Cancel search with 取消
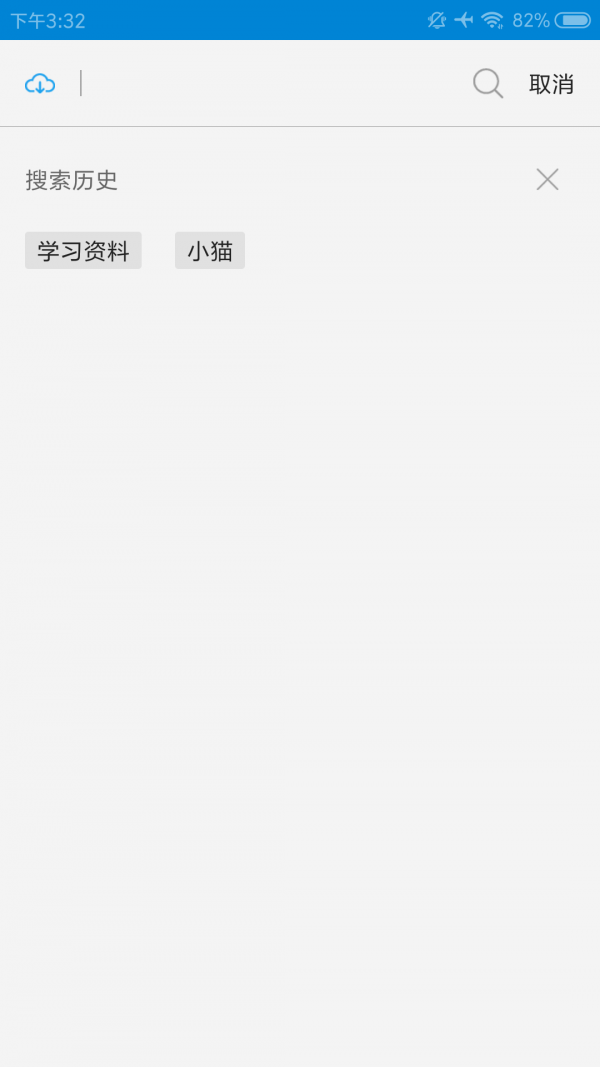Image resolution: width=600 pixels, height=1067 pixels. click(x=551, y=84)
